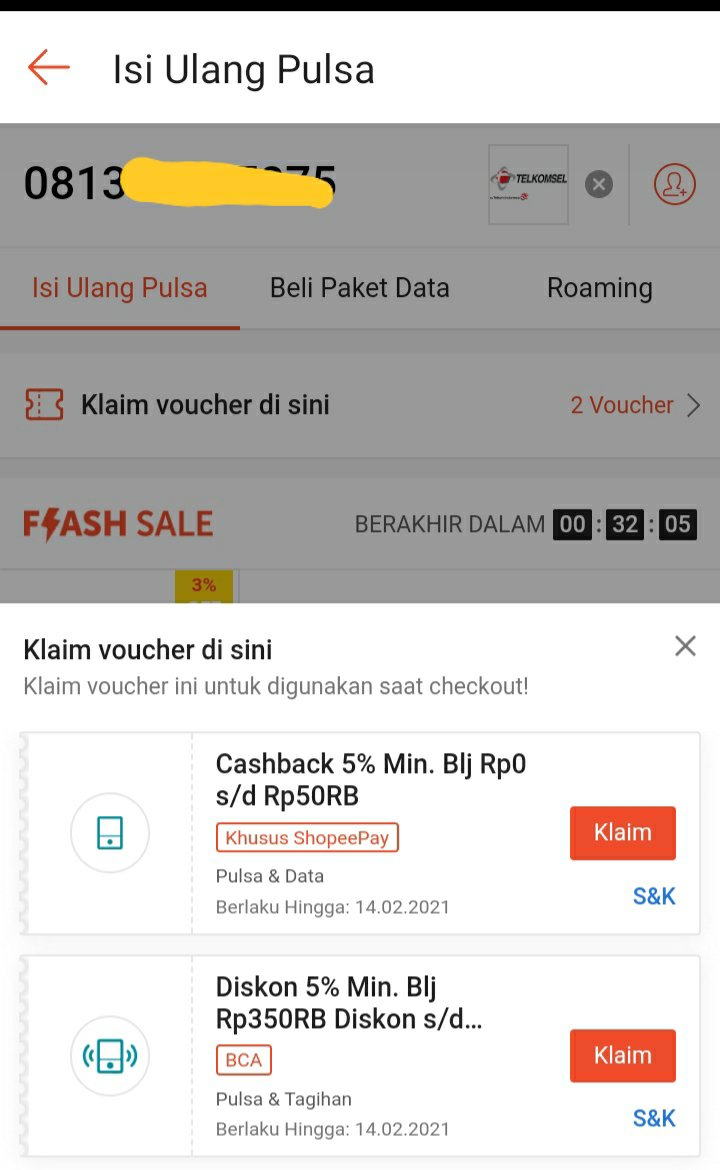Viewport: 720px width, 1170px height.
Task: Clear the entered phone number
Action: coord(599,184)
